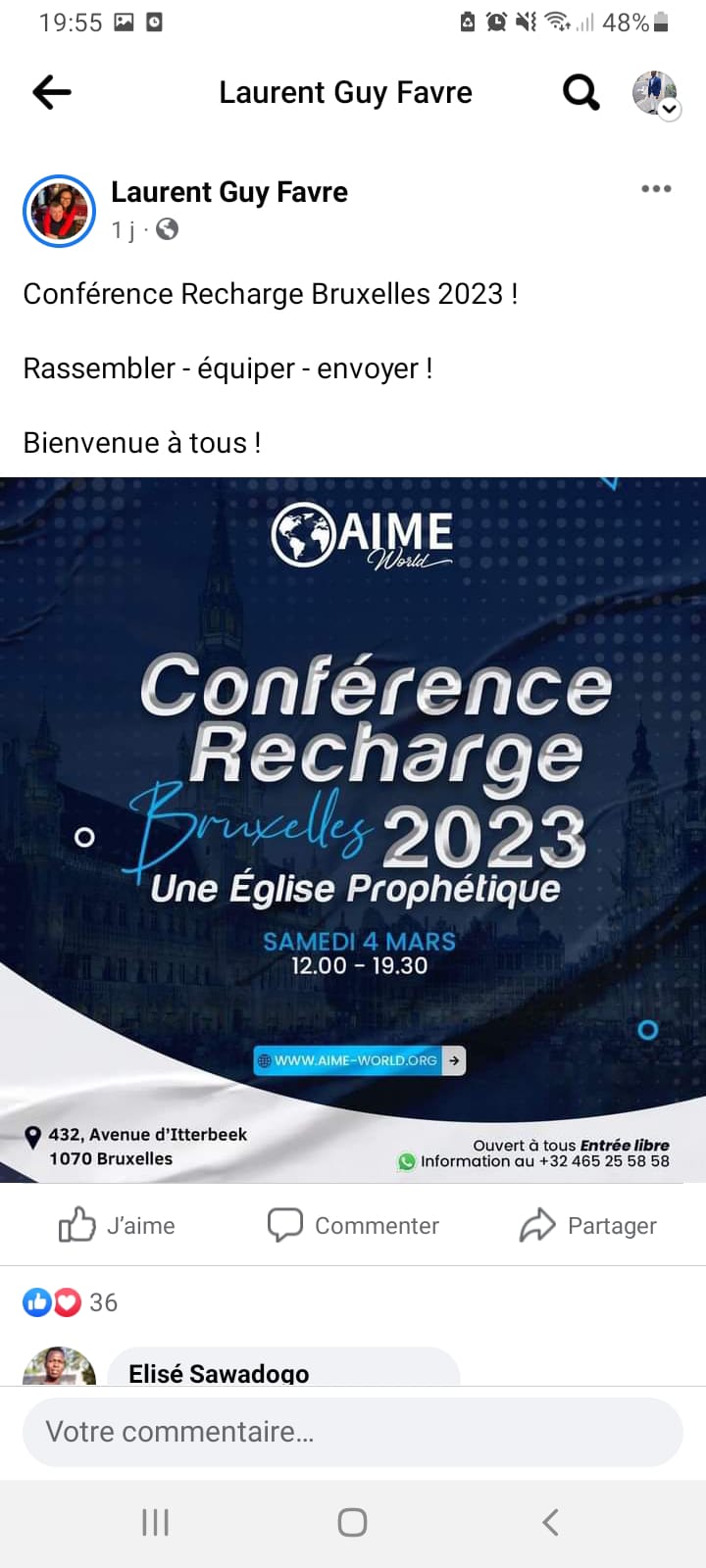This screenshot has height=1568, width=706.
Task: Open search on Laurent Guy Favre's profile
Action: click(x=580, y=92)
